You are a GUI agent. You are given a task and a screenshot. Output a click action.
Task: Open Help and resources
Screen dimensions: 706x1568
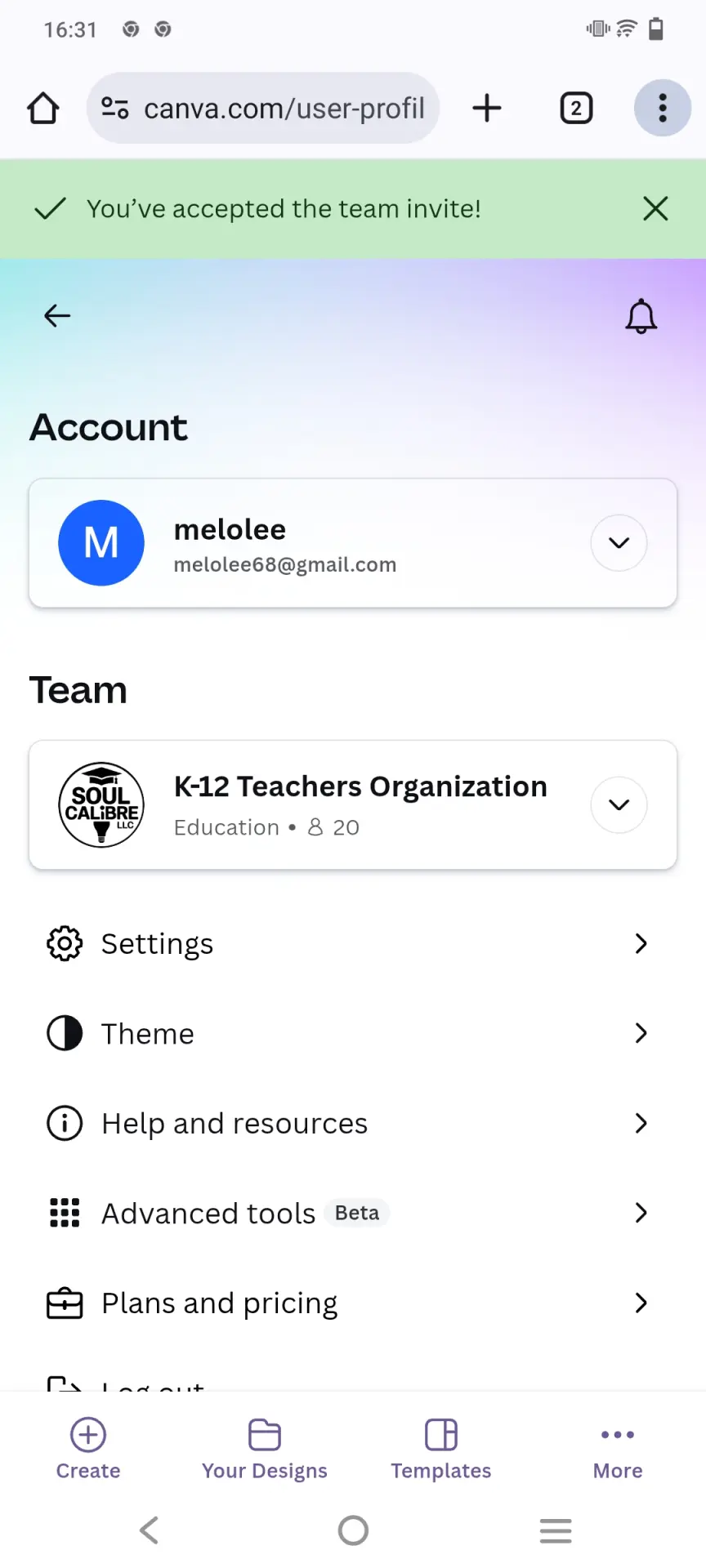click(x=353, y=1124)
